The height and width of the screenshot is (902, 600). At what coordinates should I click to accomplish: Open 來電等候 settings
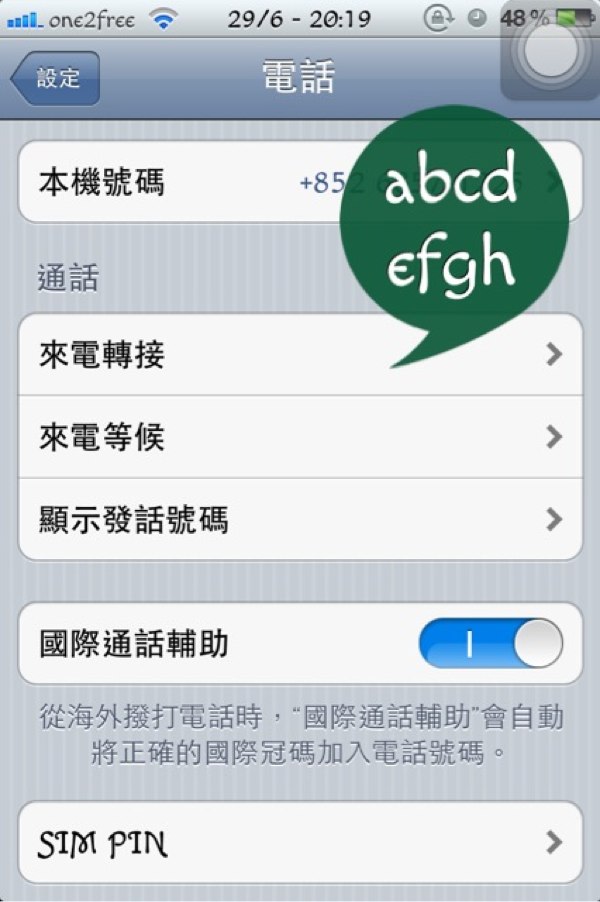pyautogui.click(x=300, y=437)
